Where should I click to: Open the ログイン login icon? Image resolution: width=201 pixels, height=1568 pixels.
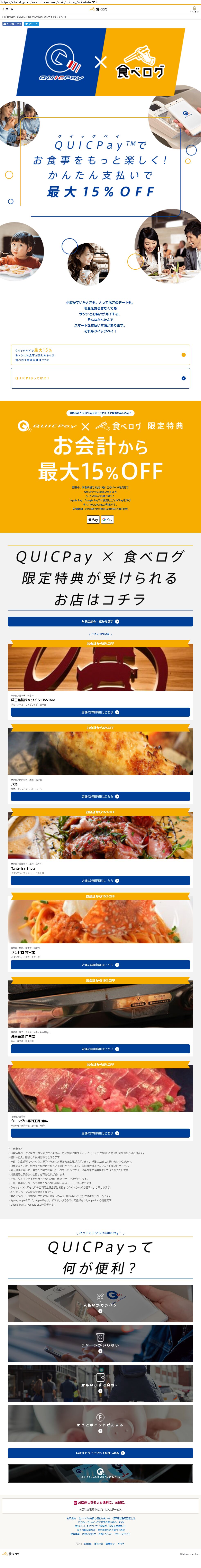(x=194, y=10)
